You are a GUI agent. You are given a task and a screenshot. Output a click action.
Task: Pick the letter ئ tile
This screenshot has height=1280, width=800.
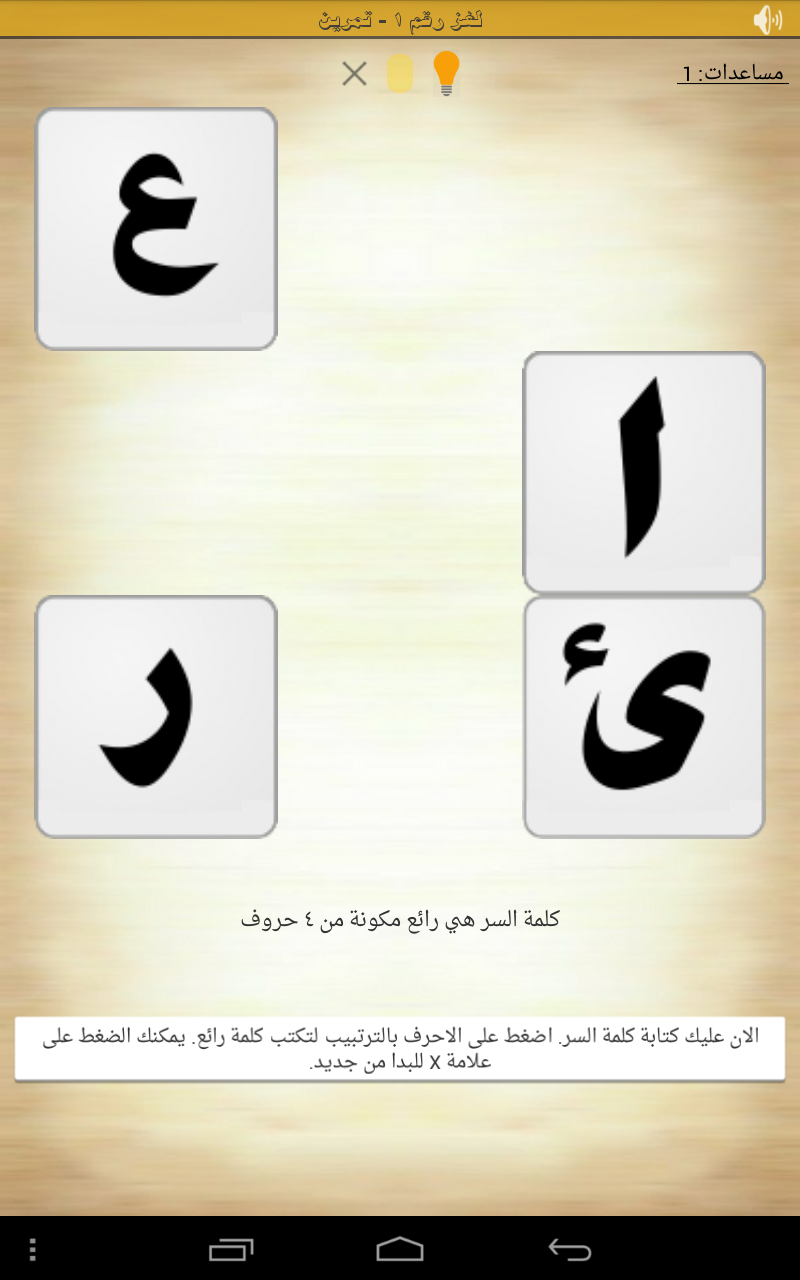point(644,716)
